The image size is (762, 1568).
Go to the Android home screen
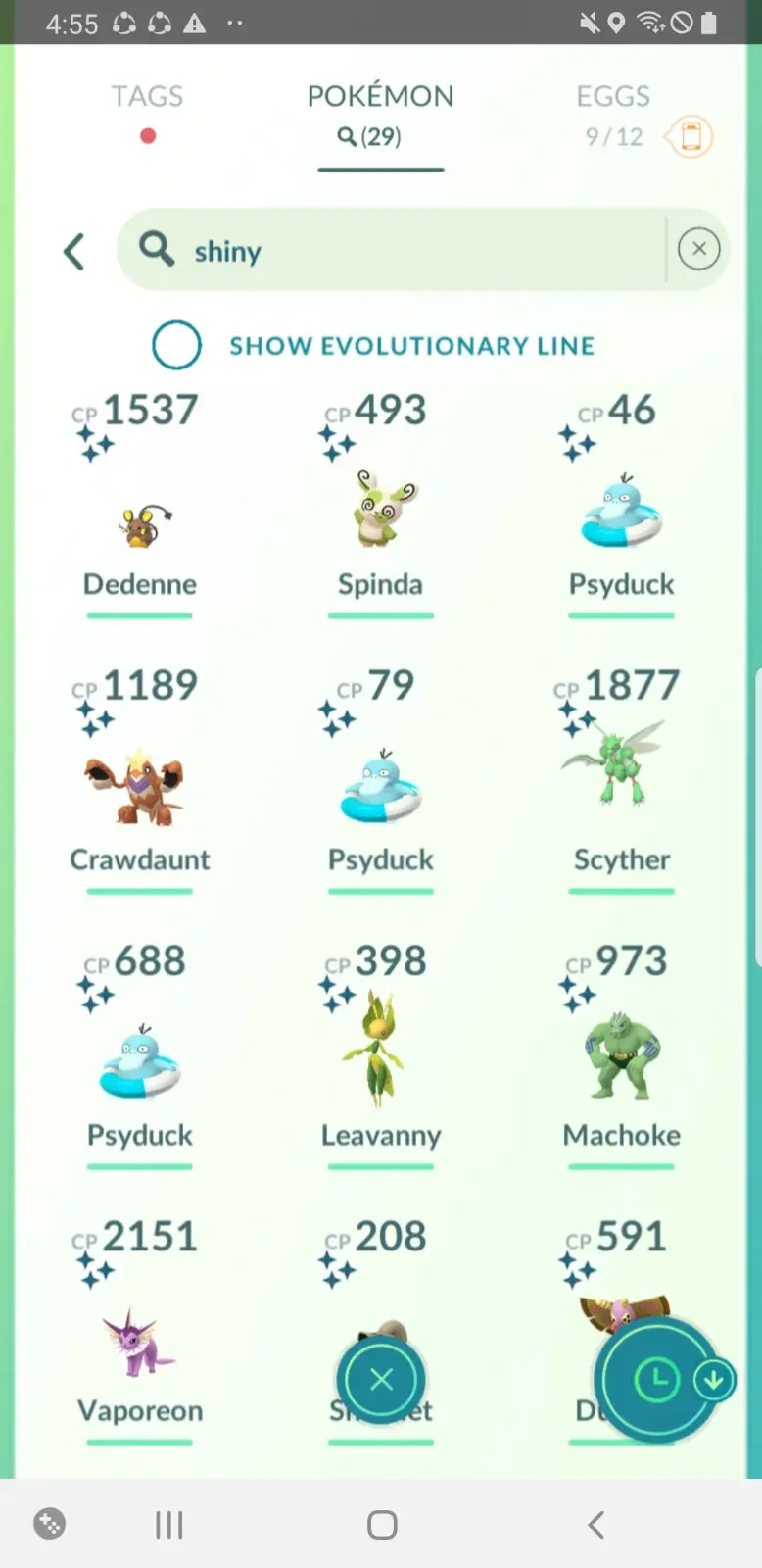(x=382, y=1525)
